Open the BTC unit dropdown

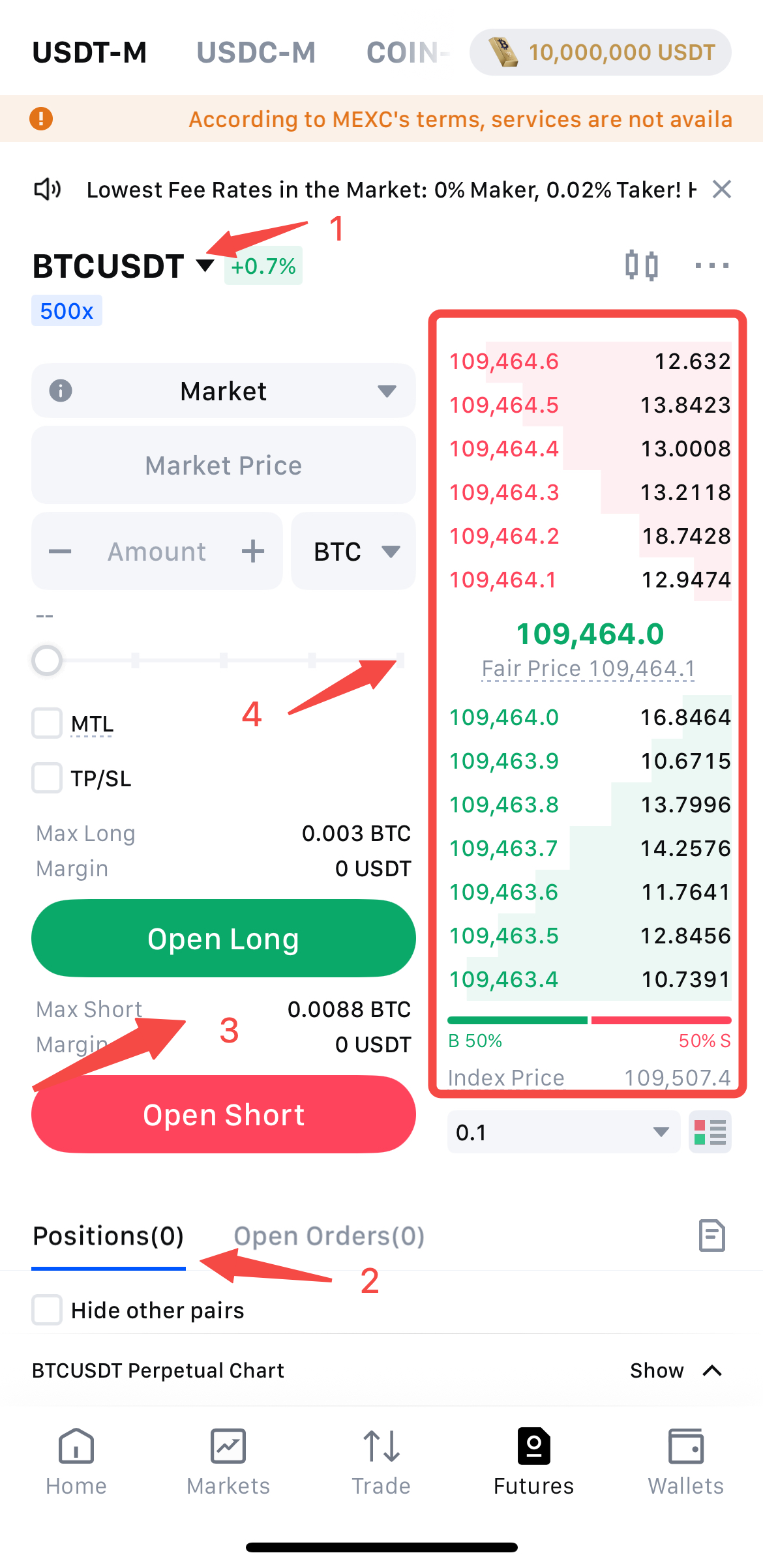[353, 552]
